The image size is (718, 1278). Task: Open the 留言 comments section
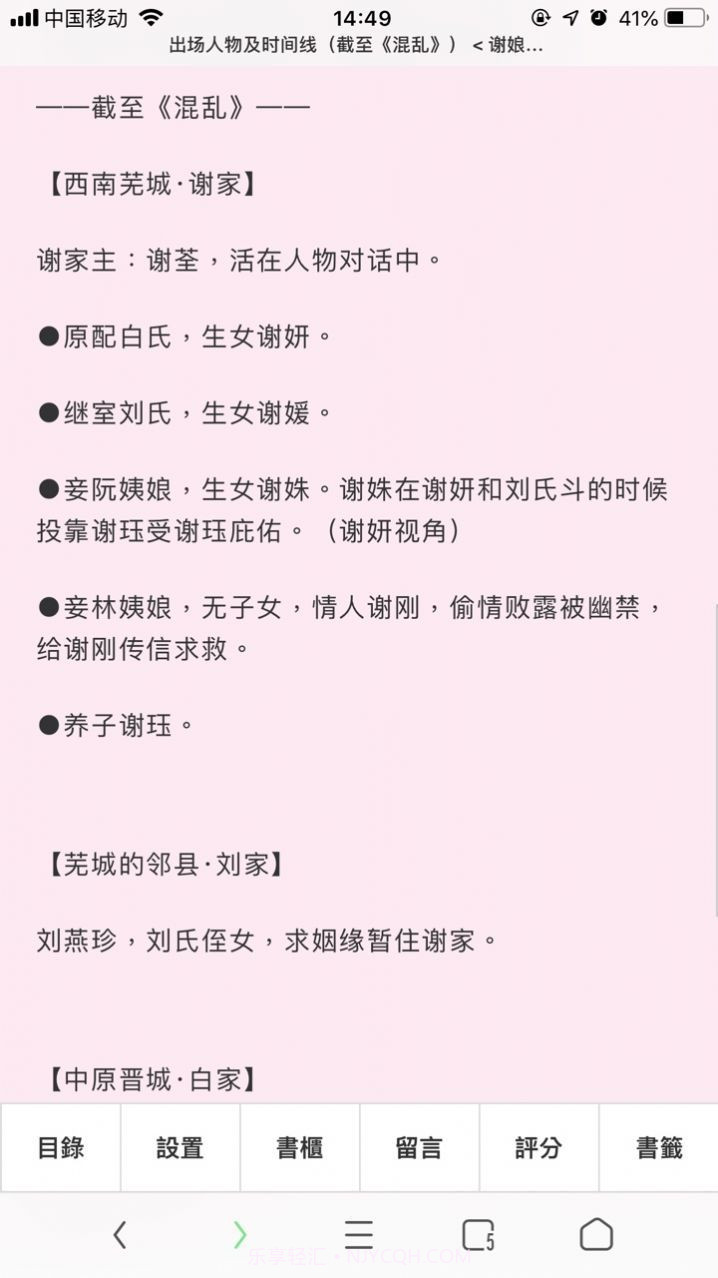coord(419,1148)
